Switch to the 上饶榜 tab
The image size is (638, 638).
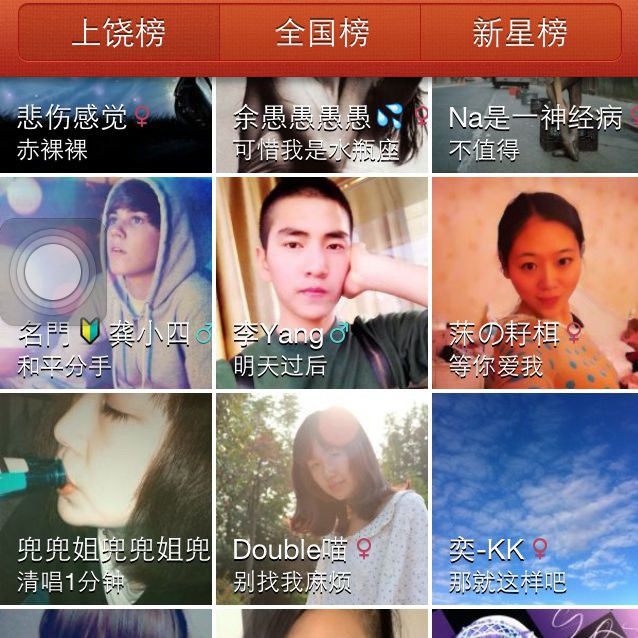click(118, 33)
